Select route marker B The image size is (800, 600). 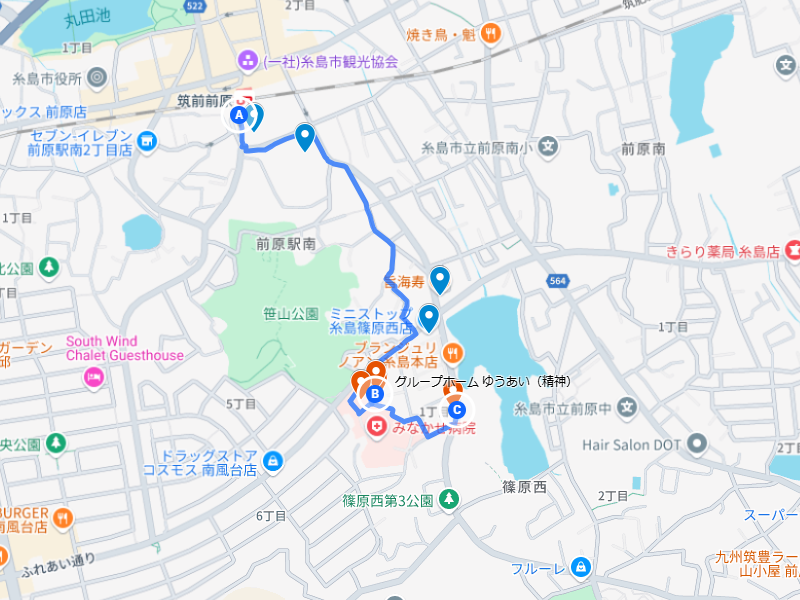point(375,394)
